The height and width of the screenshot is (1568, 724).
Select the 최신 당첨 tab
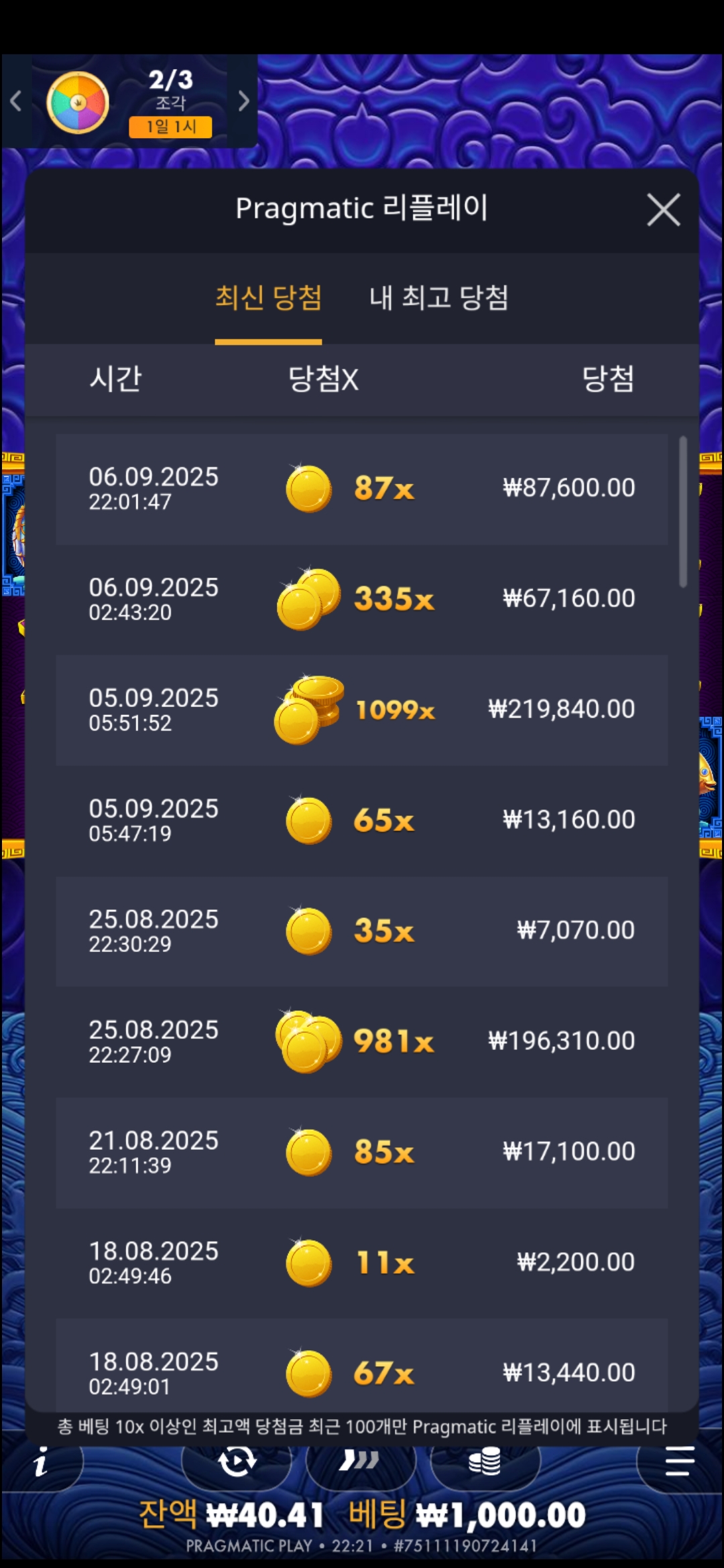point(268,299)
